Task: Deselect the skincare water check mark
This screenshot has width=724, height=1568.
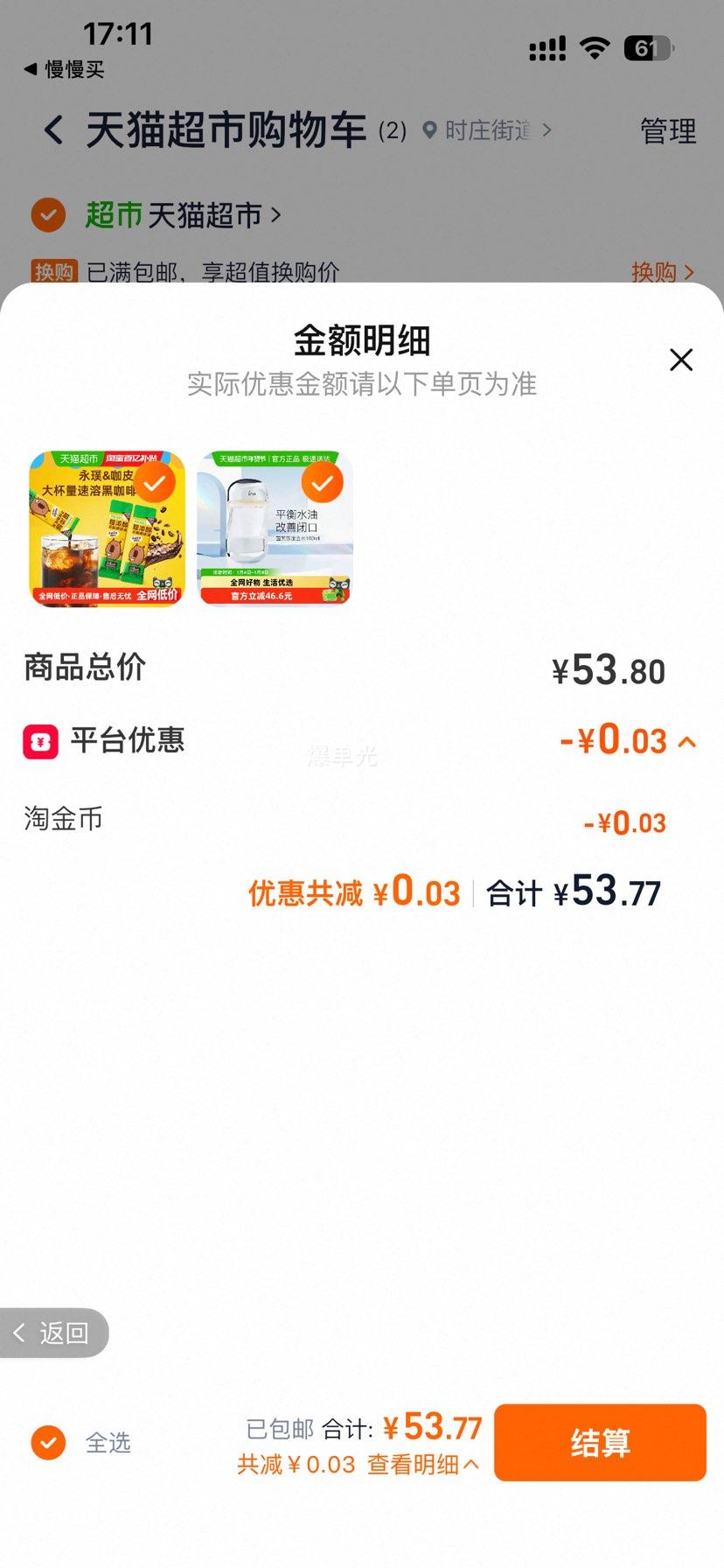Action: 322,483
